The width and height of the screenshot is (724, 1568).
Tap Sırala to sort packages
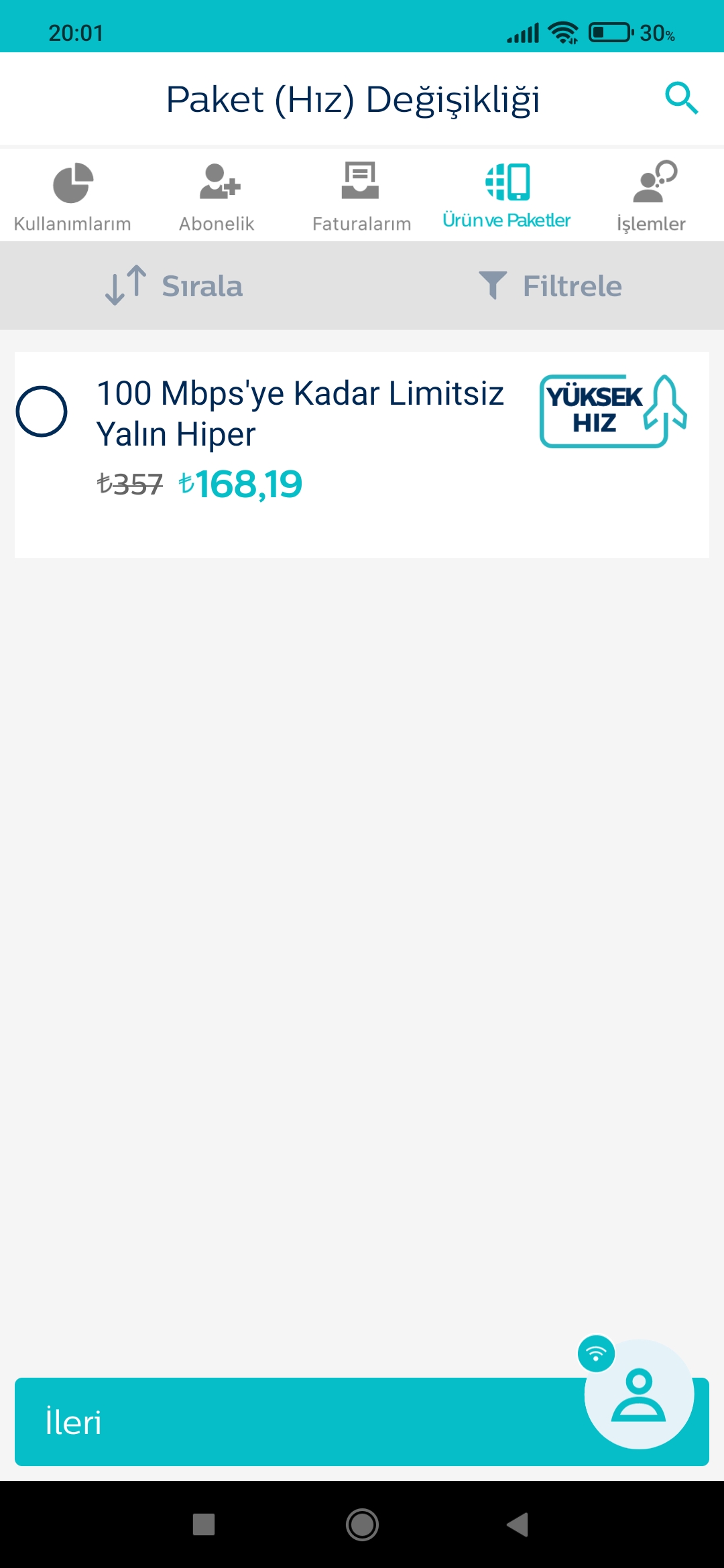click(174, 286)
